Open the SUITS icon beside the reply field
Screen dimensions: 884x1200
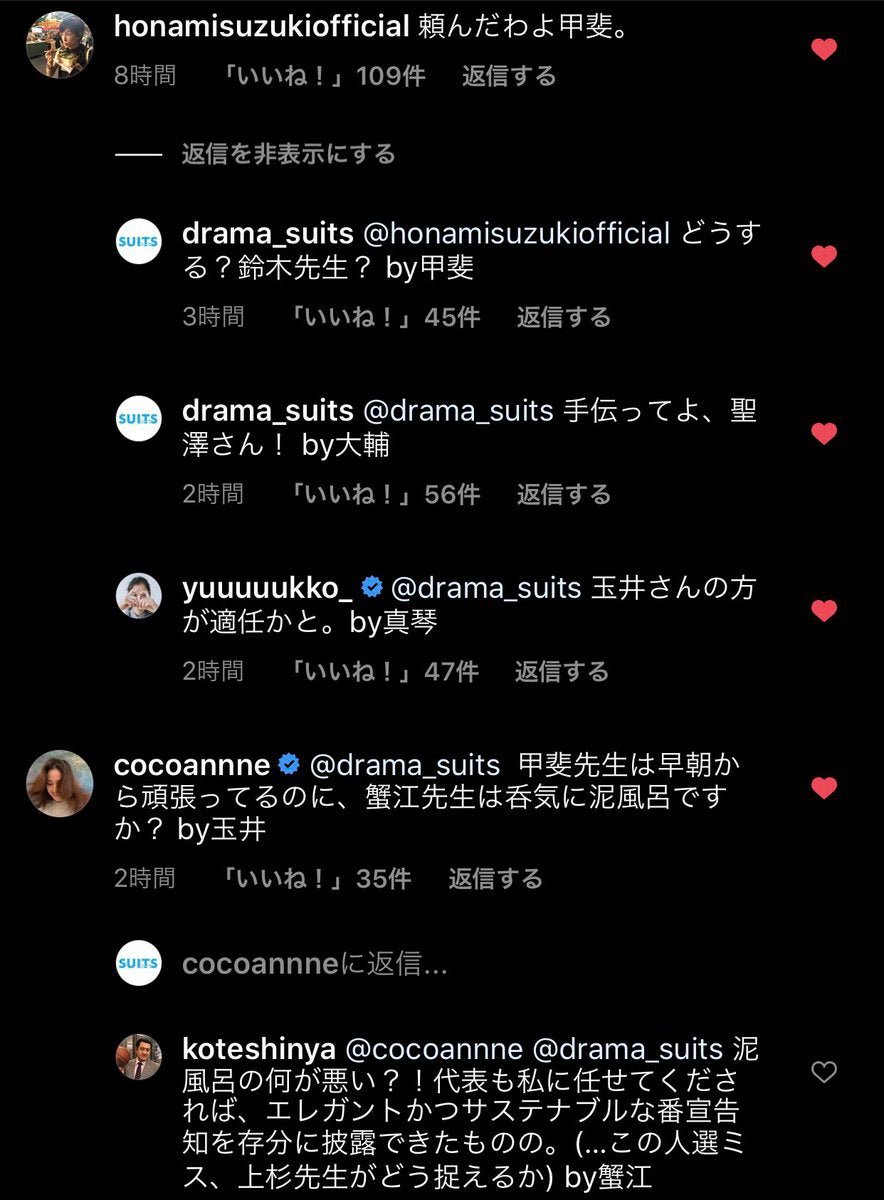point(138,963)
